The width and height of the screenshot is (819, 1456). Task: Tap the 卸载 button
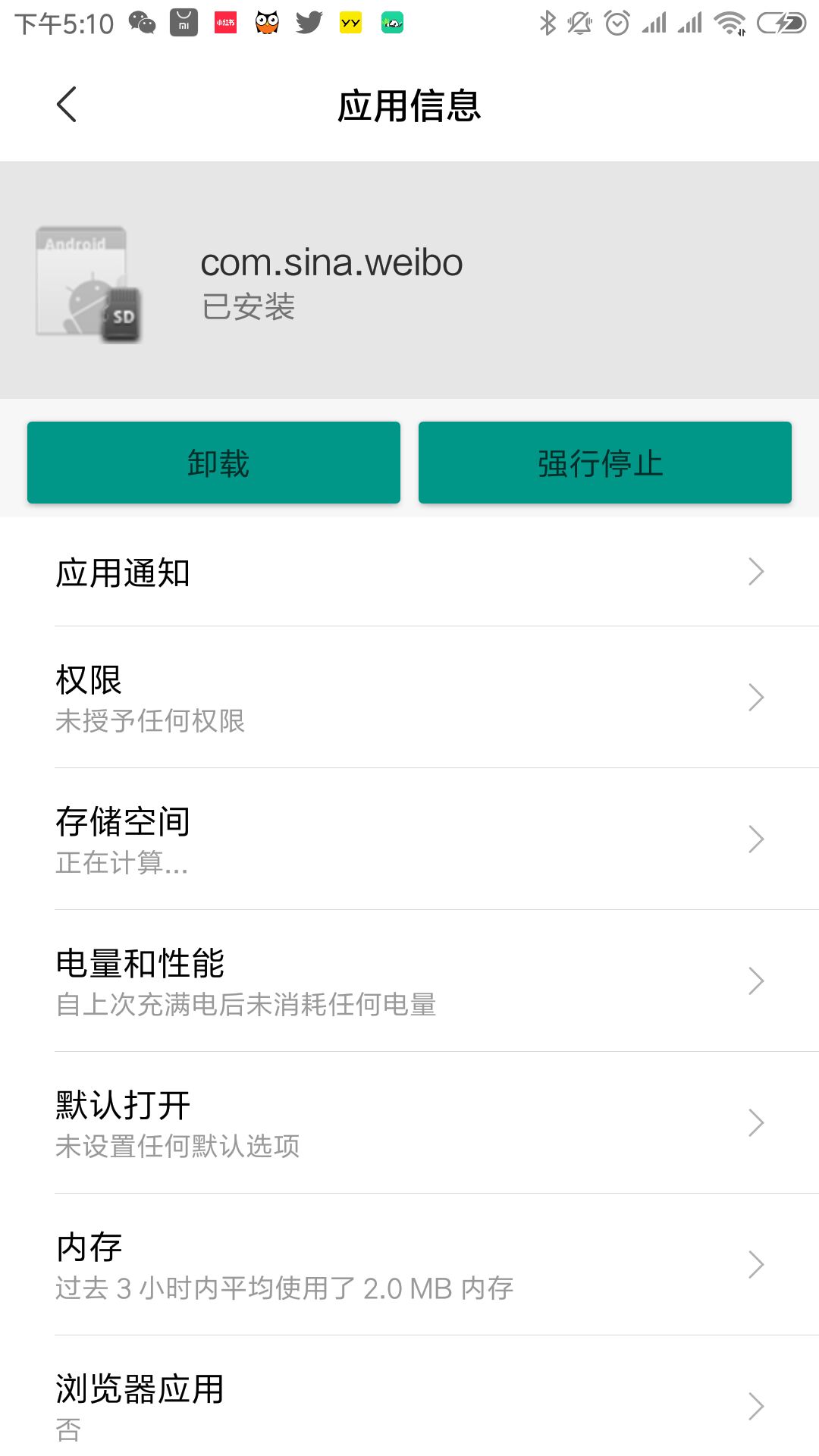coord(214,463)
